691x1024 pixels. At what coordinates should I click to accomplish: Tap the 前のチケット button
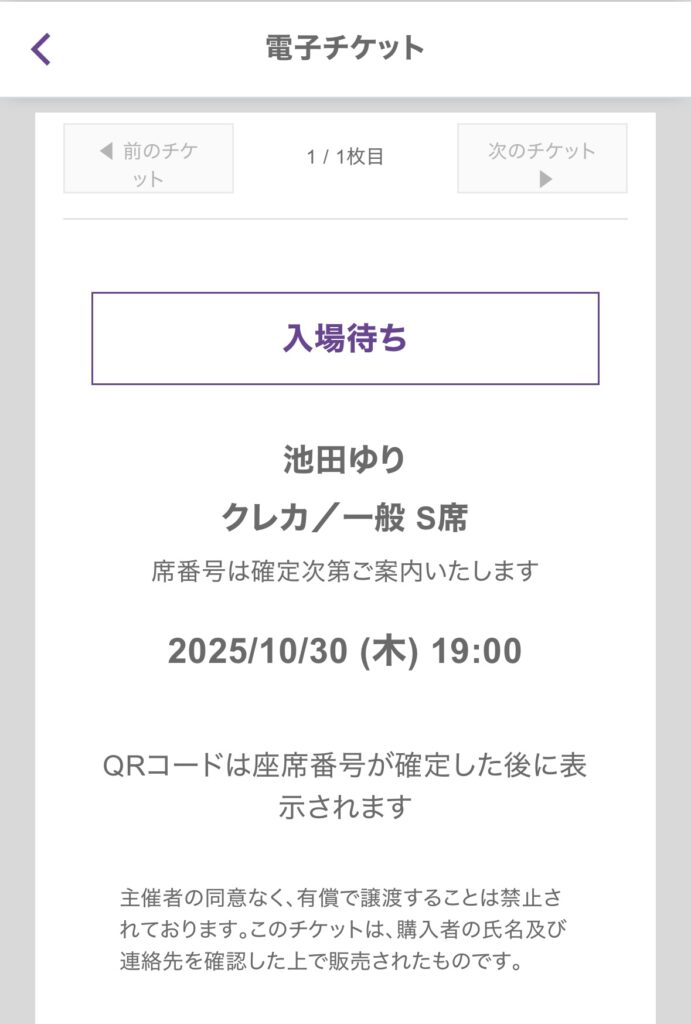pos(148,158)
